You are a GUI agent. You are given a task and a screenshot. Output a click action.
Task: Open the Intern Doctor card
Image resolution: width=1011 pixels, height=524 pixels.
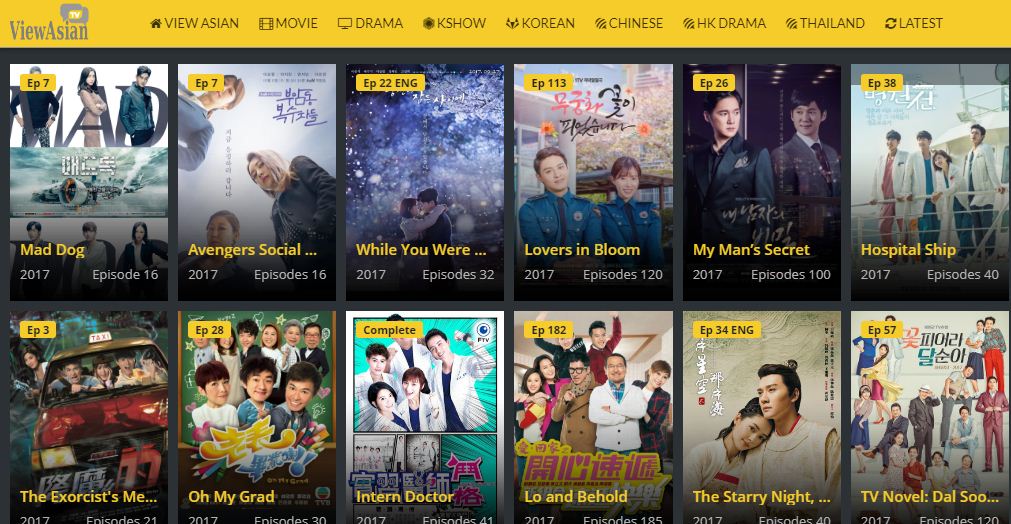(x=425, y=420)
